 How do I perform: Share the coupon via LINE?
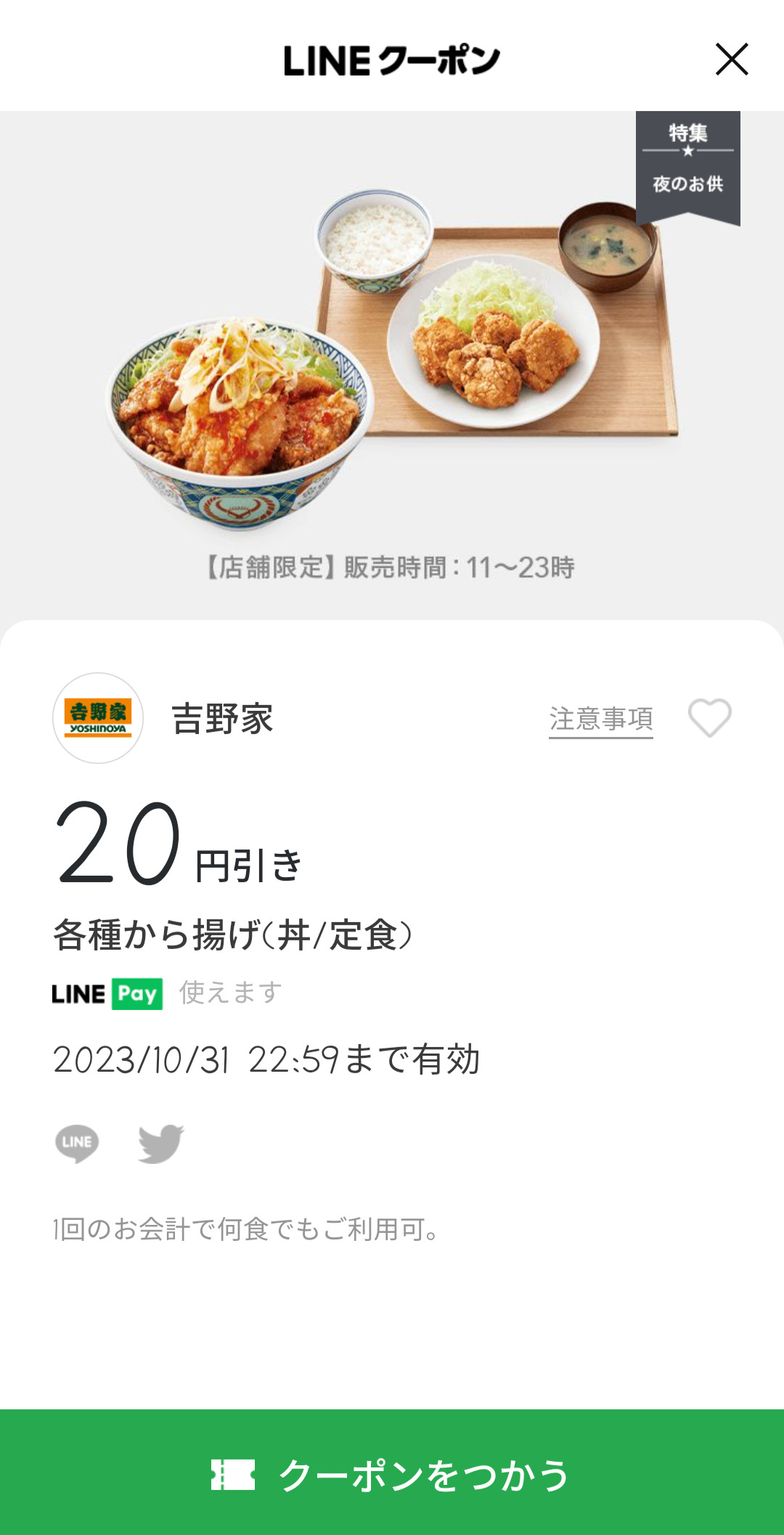(77, 1143)
